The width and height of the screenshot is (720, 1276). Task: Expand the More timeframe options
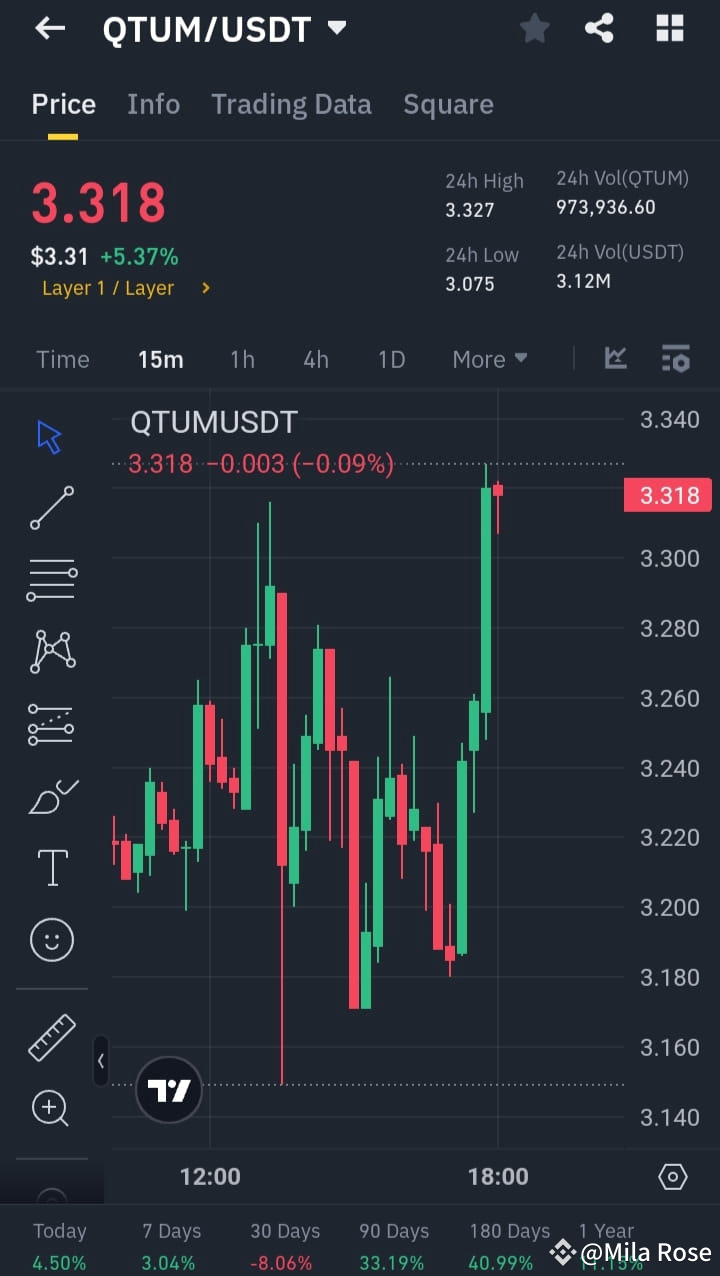pos(489,358)
